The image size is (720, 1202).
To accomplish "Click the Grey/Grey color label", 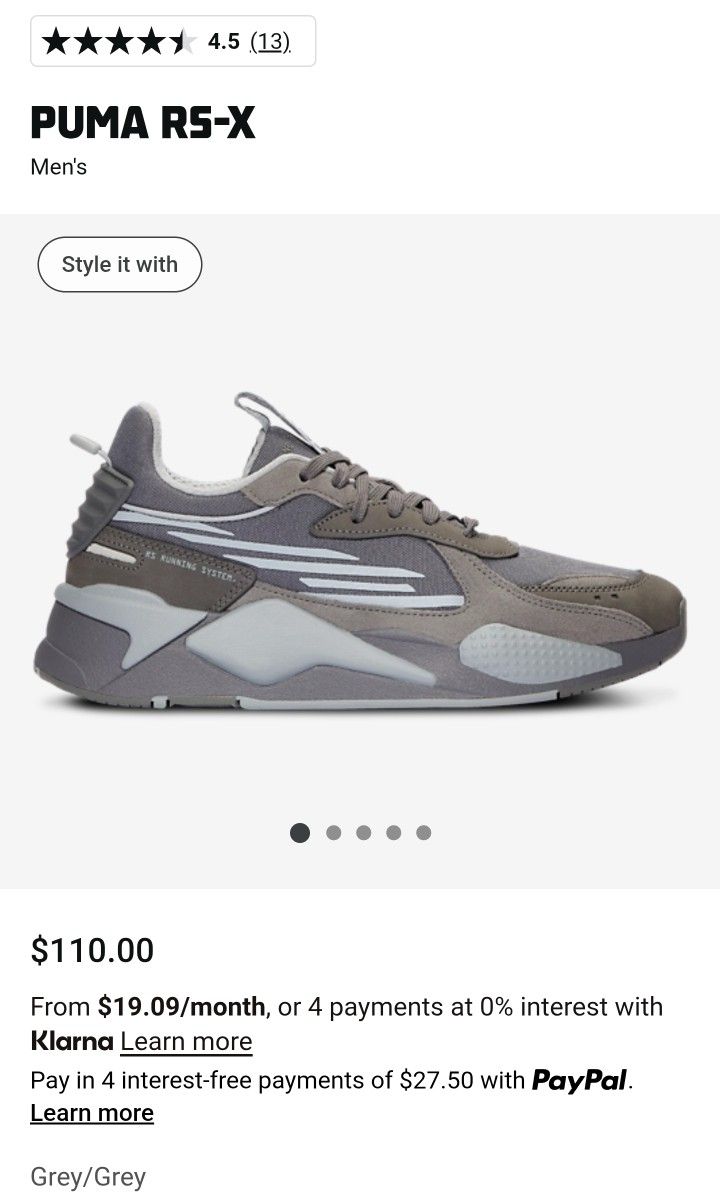I will coord(88,1177).
